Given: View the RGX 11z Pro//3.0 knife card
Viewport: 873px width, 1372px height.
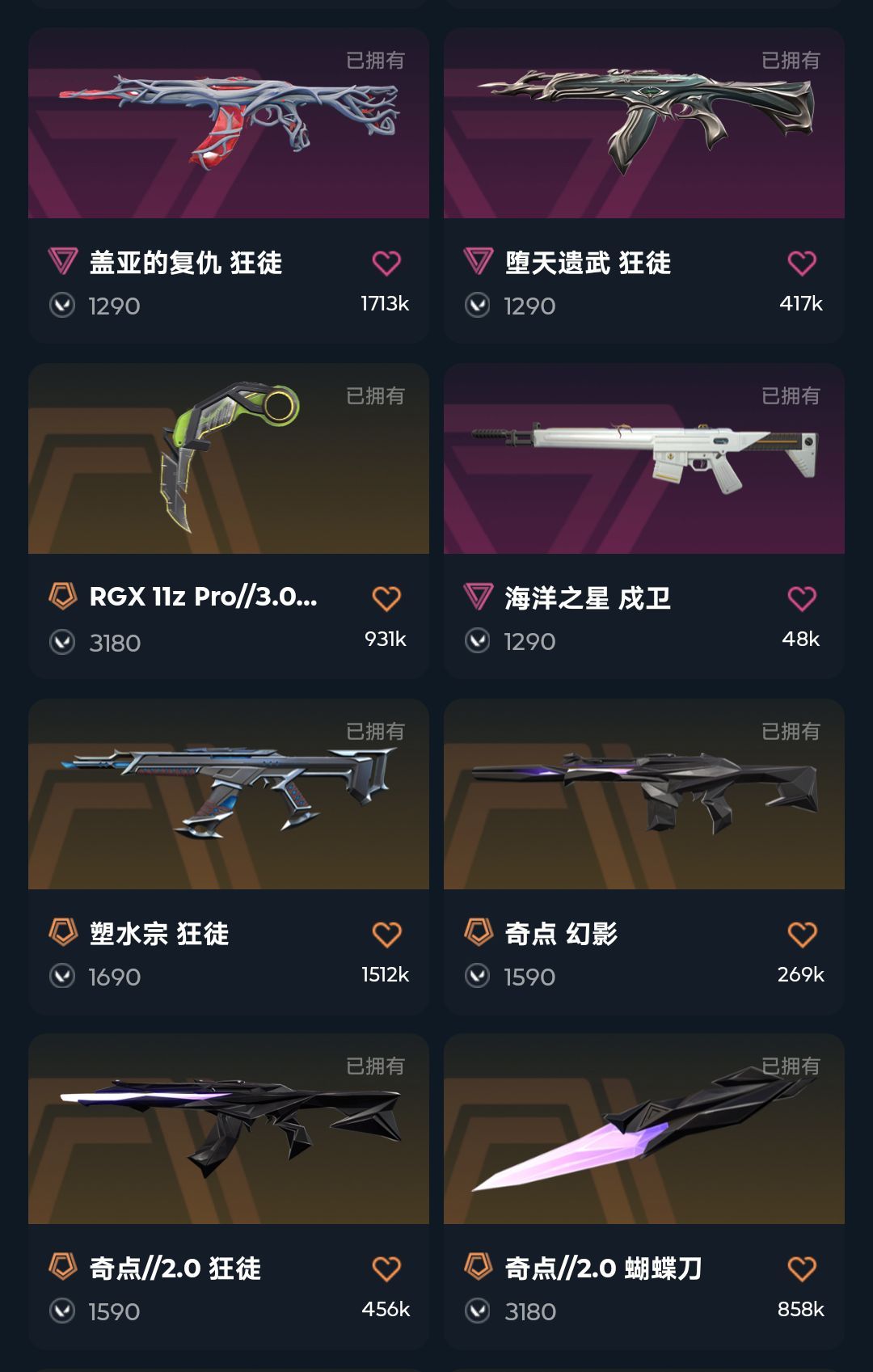Looking at the screenshot, I should tap(228, 459).
